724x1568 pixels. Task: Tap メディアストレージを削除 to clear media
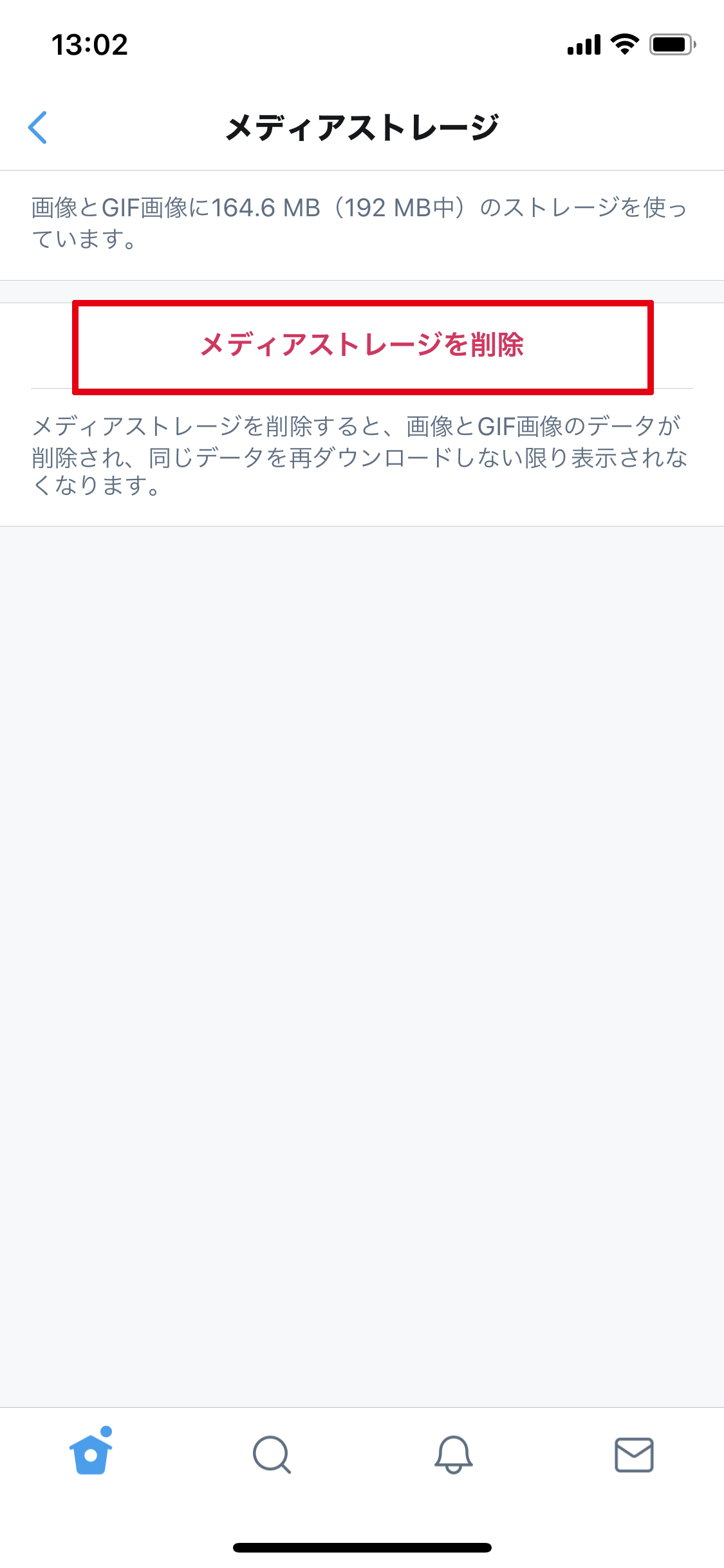pos(362,346)
